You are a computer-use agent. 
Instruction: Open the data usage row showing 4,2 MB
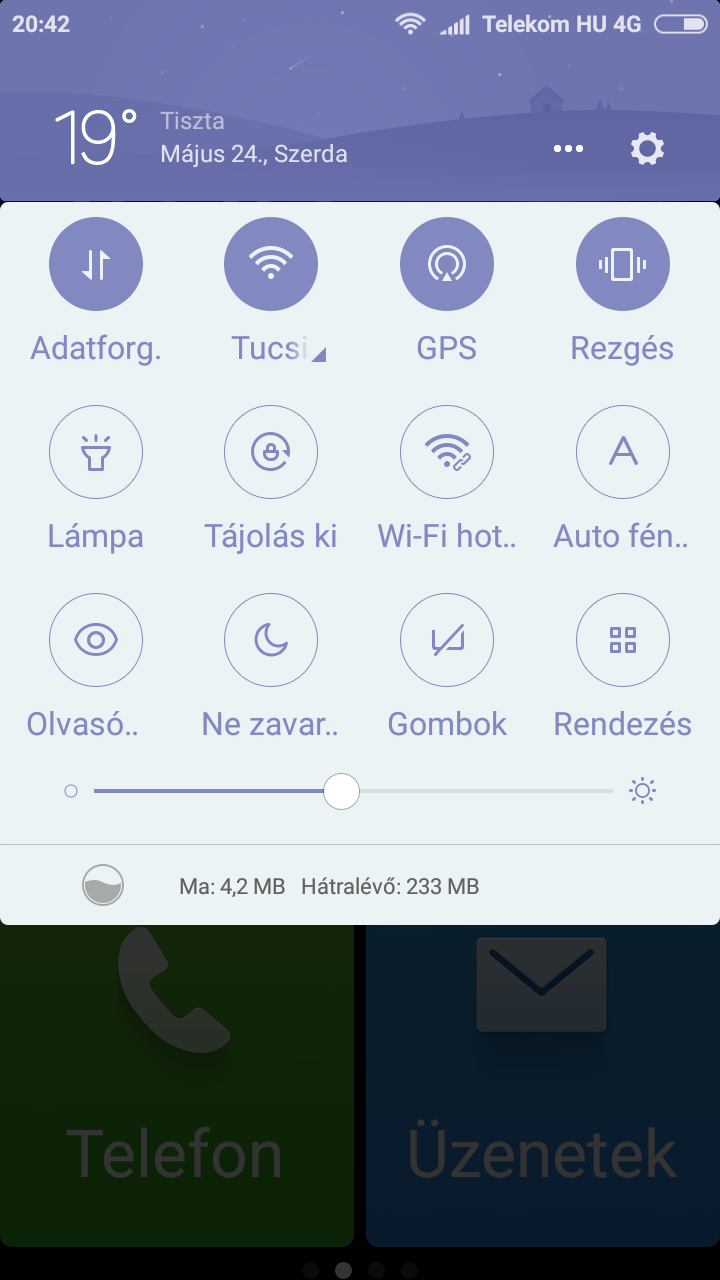[x=360, y=885]
